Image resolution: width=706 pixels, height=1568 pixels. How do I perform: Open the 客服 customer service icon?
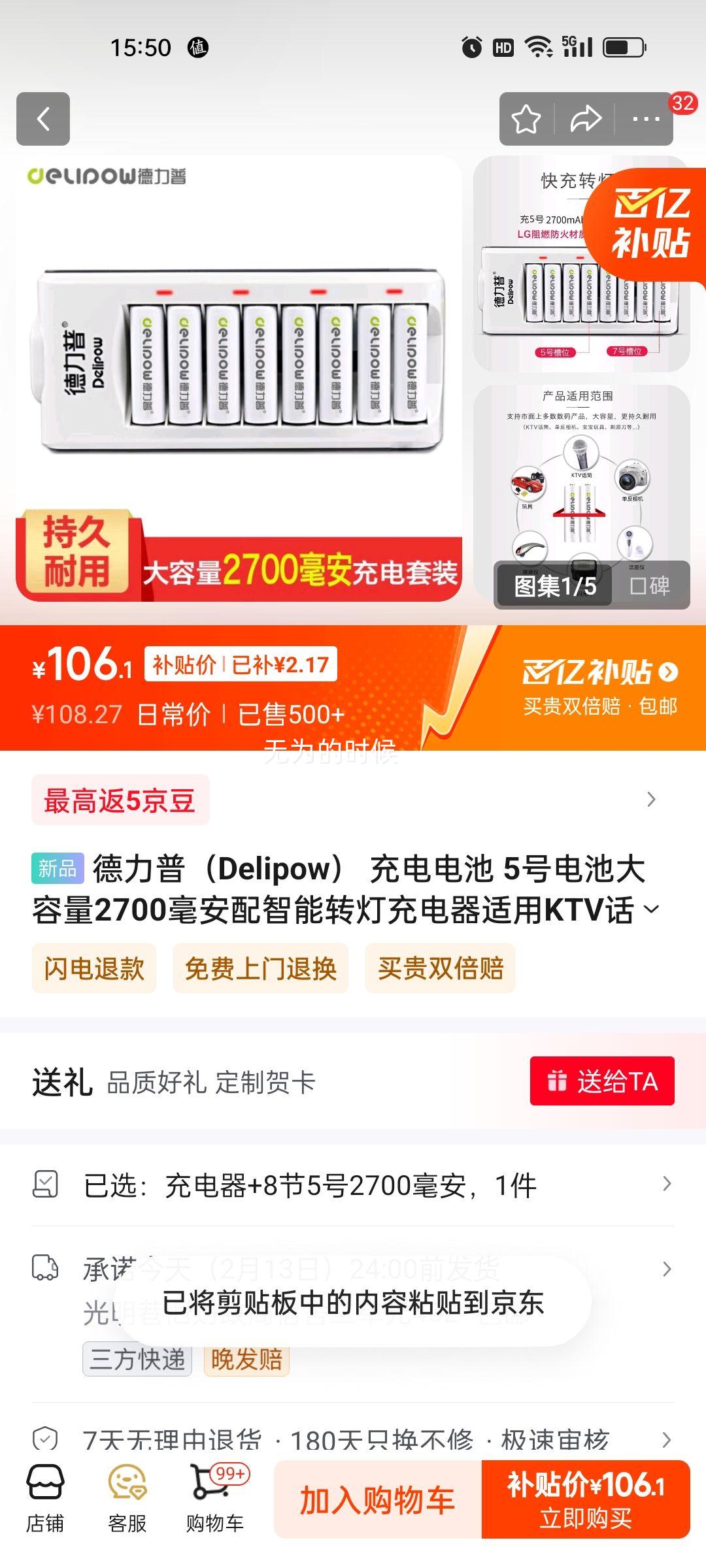point(127,1496)
